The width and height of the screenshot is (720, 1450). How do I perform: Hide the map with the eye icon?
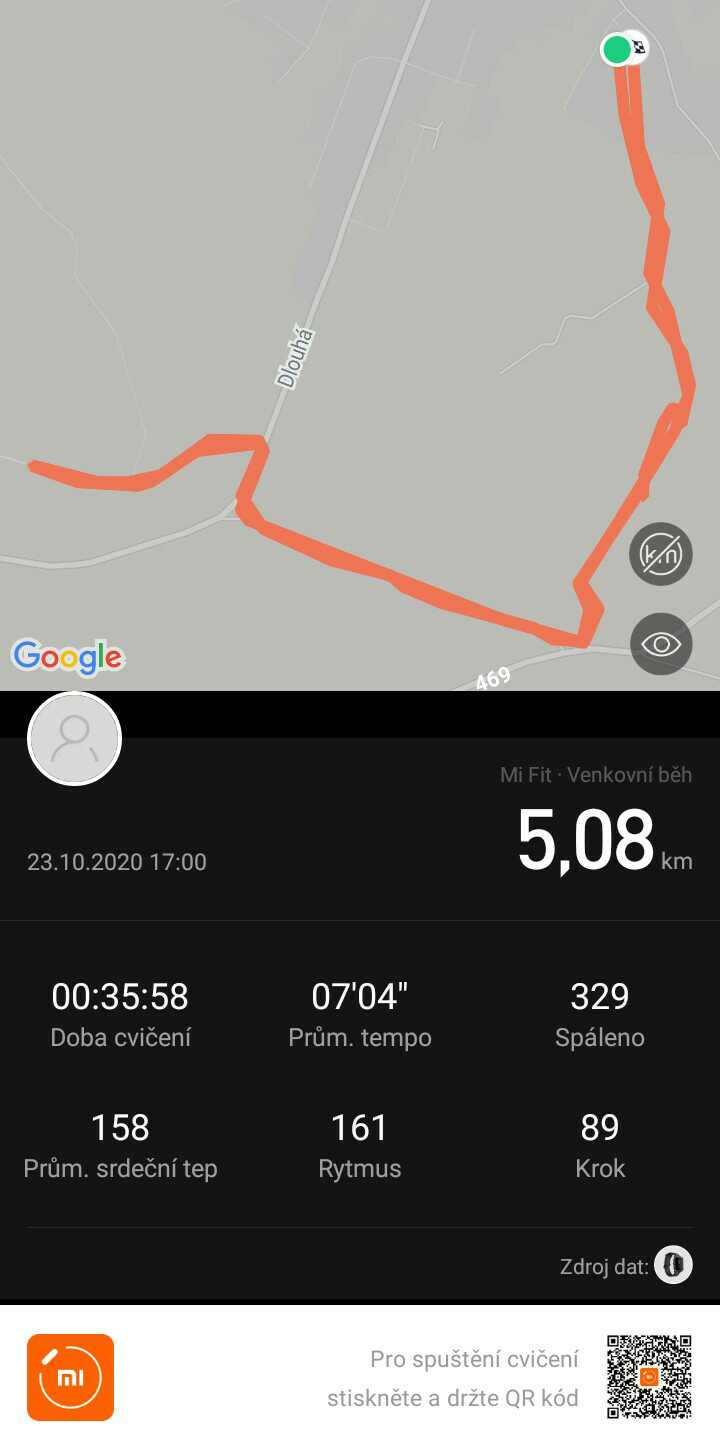click(661, 644)
